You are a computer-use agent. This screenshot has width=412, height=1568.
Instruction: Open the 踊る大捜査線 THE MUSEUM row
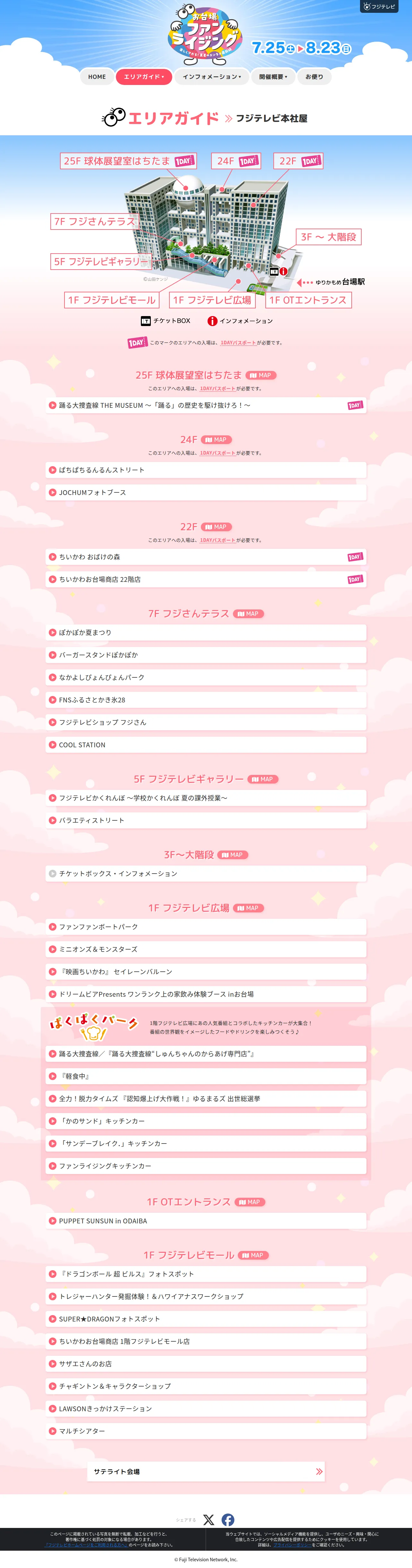click(206, 406)
